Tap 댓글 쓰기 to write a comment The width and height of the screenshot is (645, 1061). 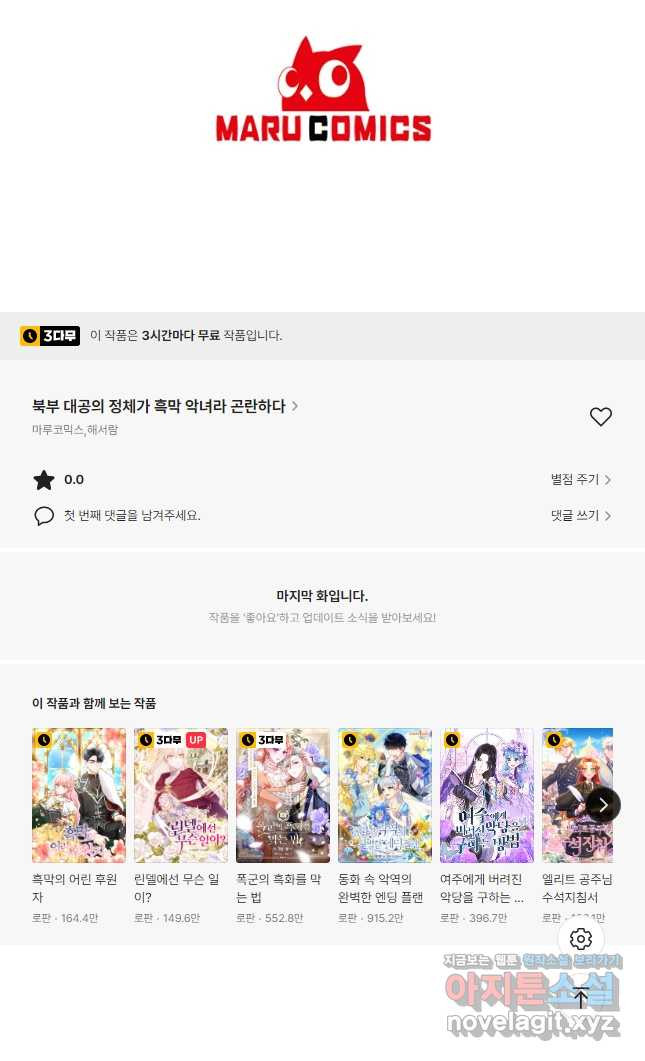pos(580,516)
